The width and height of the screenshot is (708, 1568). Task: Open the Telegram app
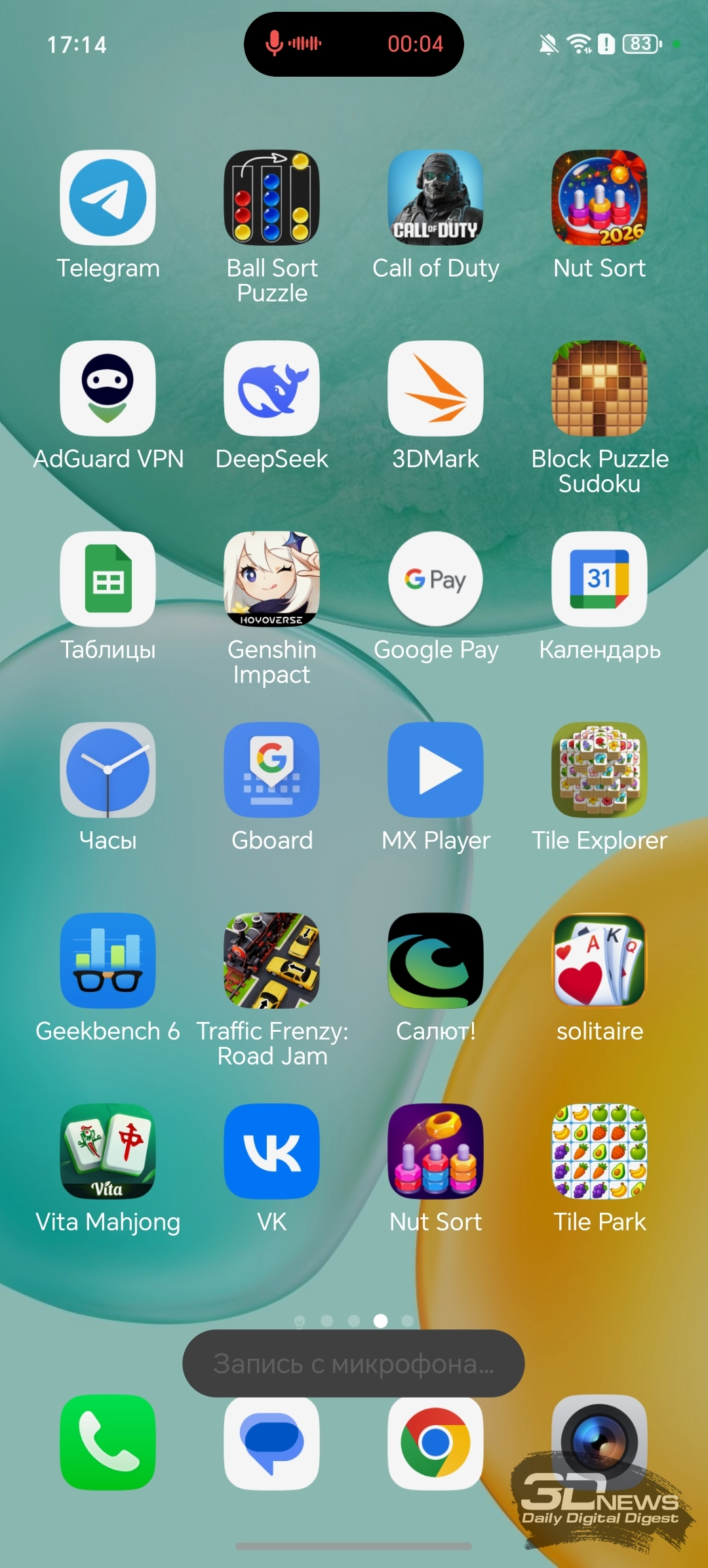coord(108,198)
